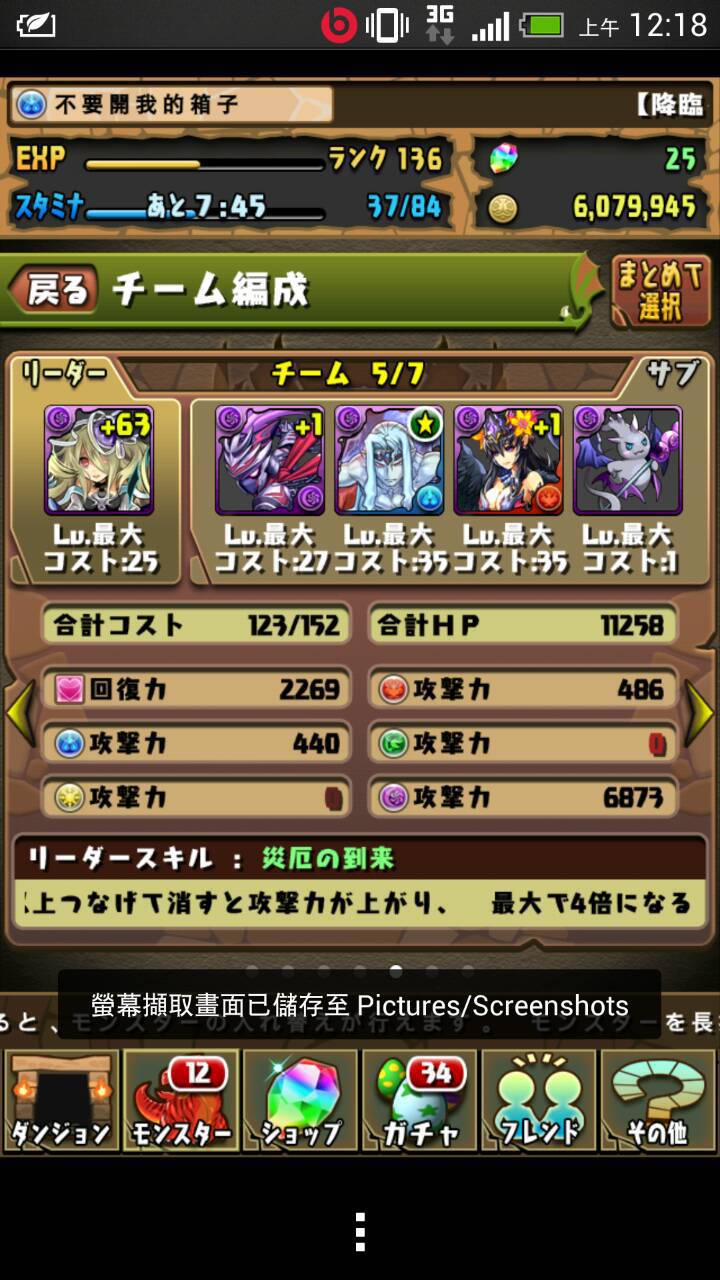Tap the まとめて選択 button

(x=660, y=291)
